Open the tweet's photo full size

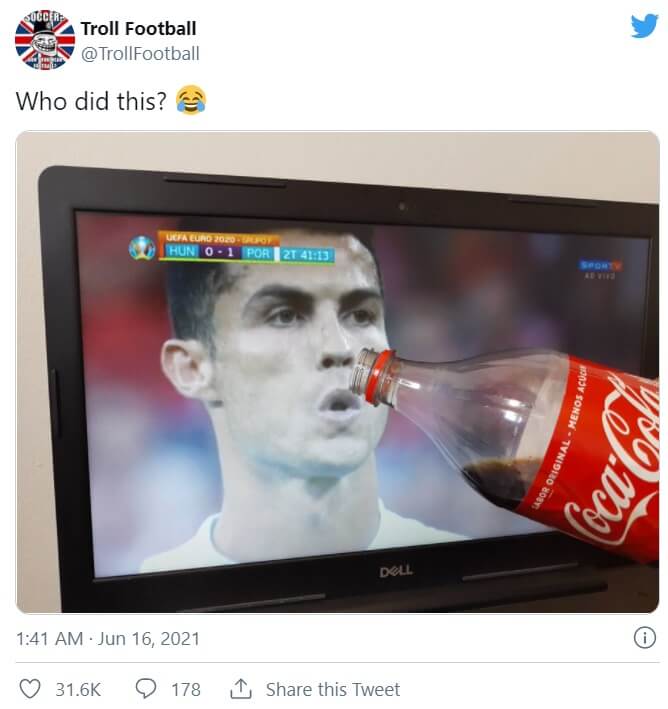[x=337, y=372]
